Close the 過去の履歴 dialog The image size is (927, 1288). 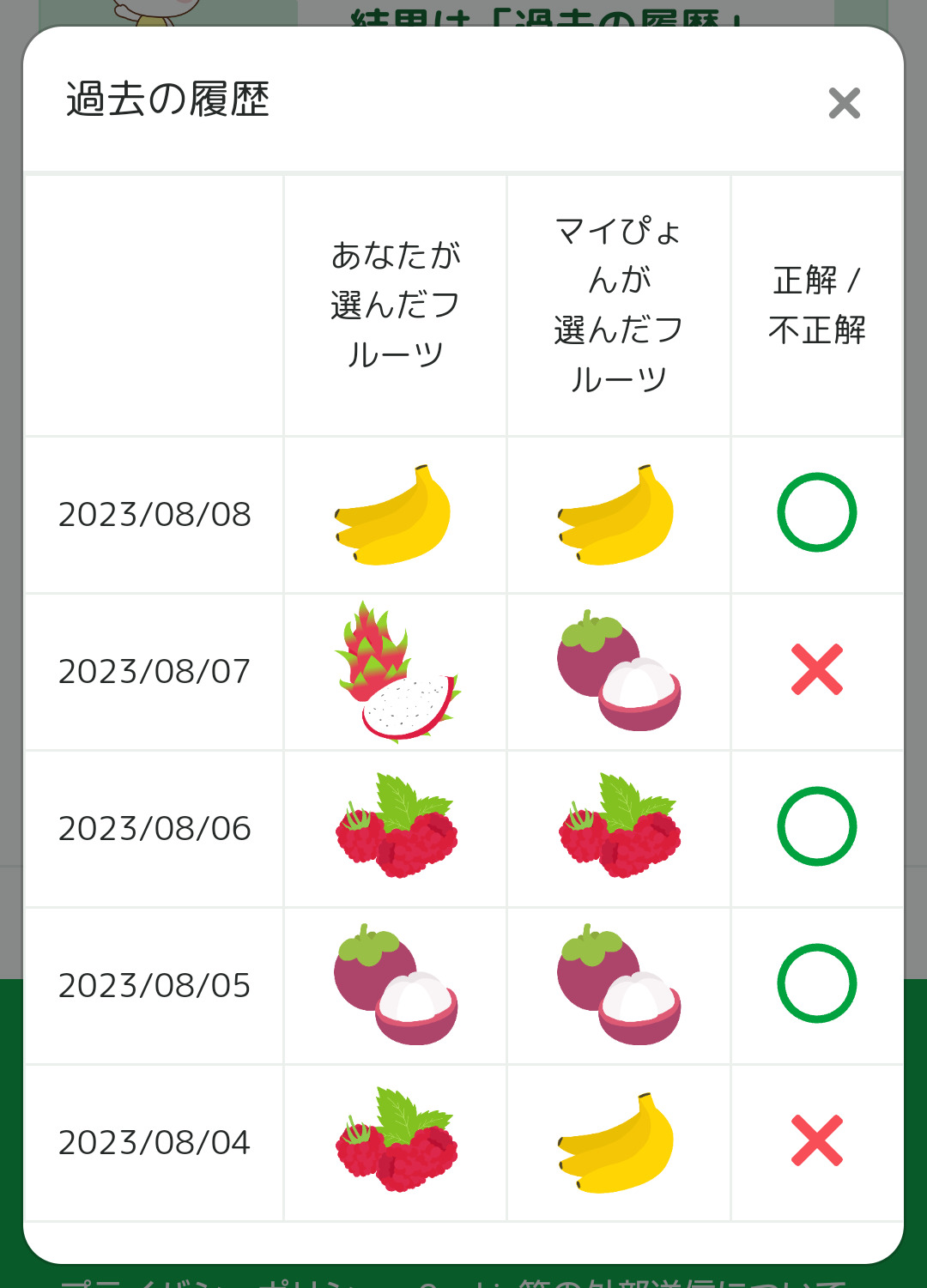click(x=844, y=103)
